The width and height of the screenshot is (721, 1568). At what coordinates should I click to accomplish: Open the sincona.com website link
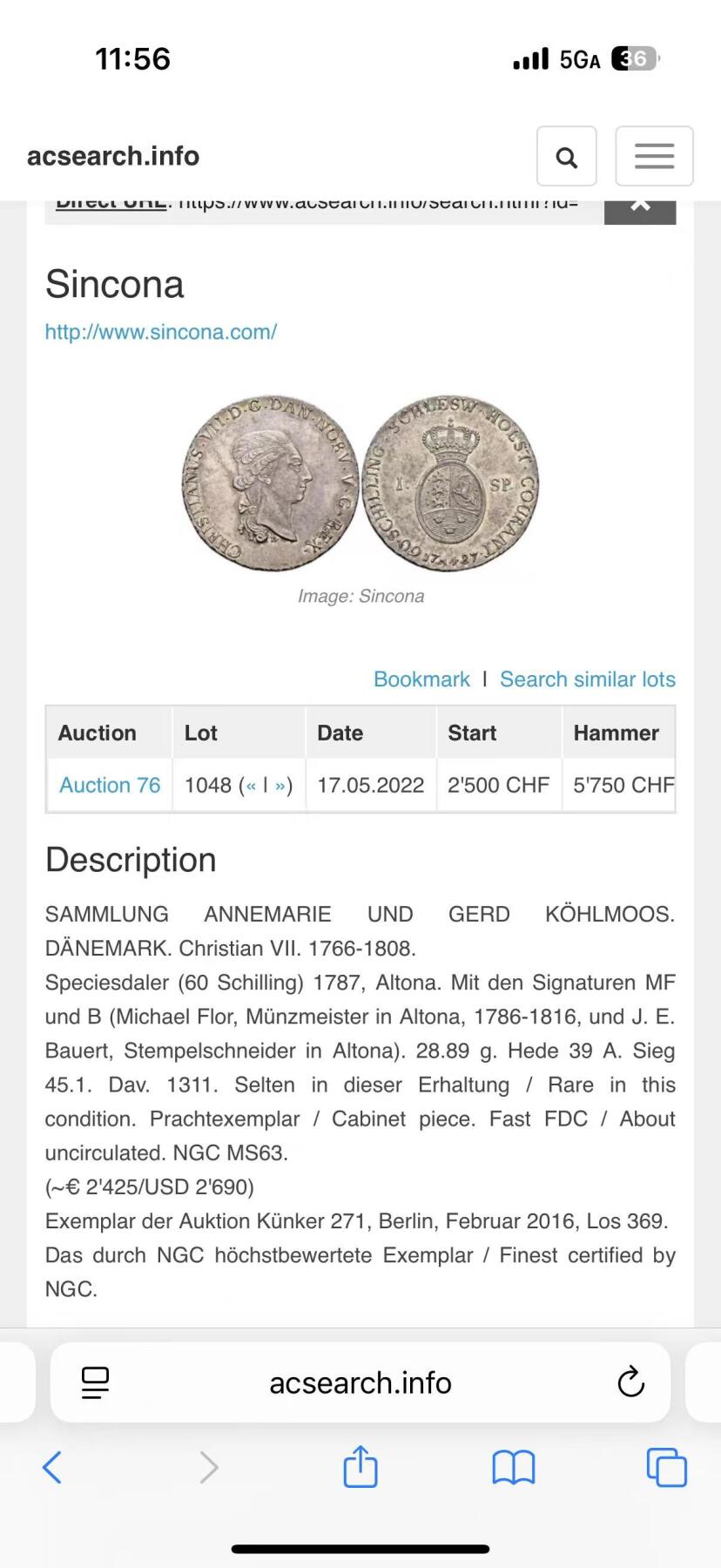click(161, 332)
